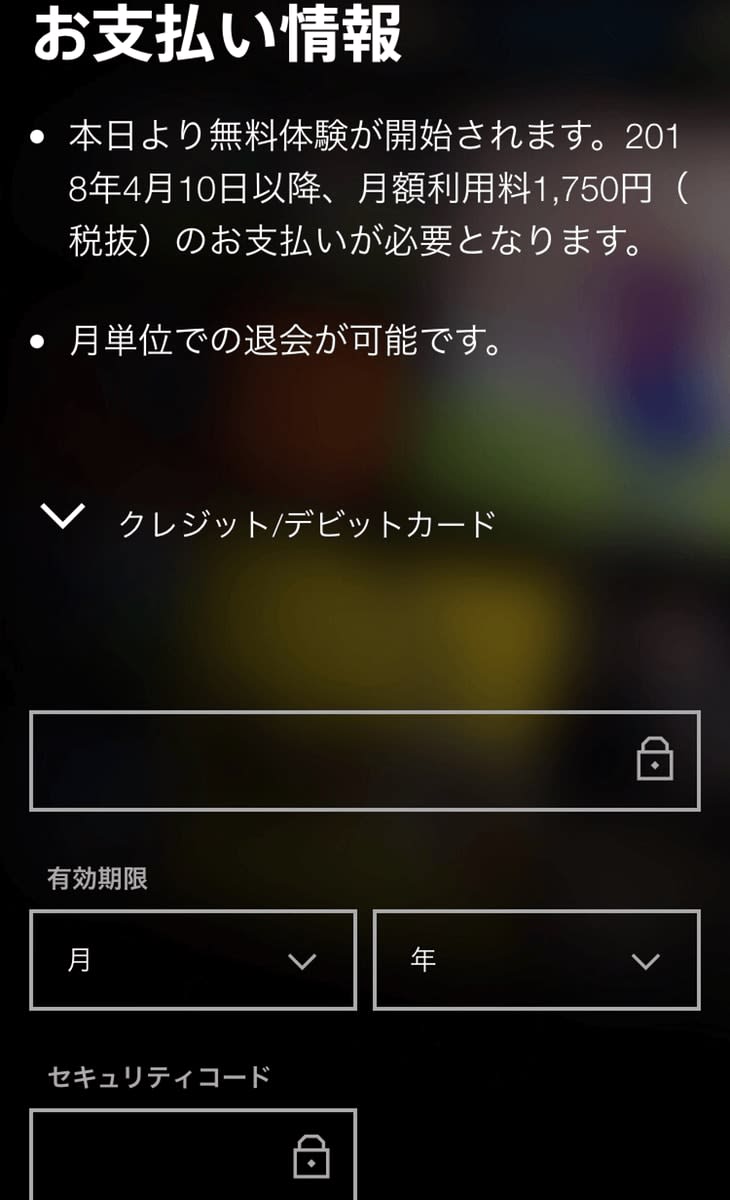Viewport: 730px width, 1200px height.
Task: Collapse the クレジット/デビットカード payment section
Action: 64,519
